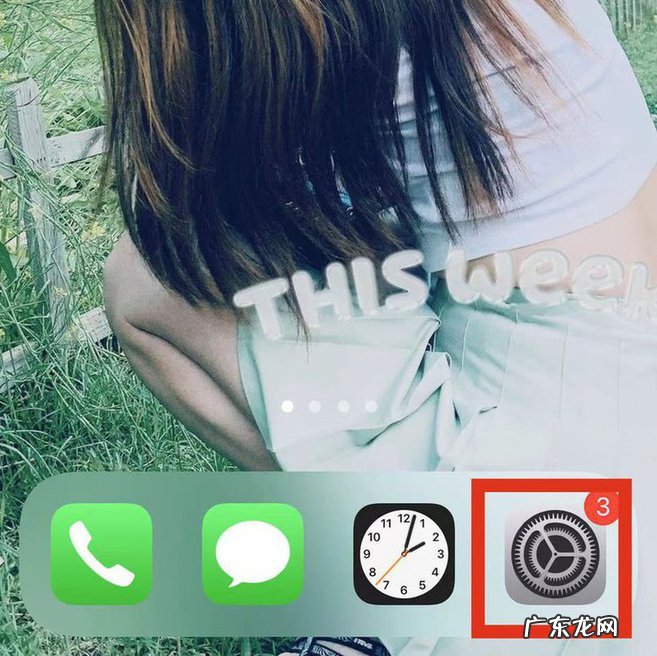Tap the home screen page indicator dots
657x656 pixels.
pos(329,407)
